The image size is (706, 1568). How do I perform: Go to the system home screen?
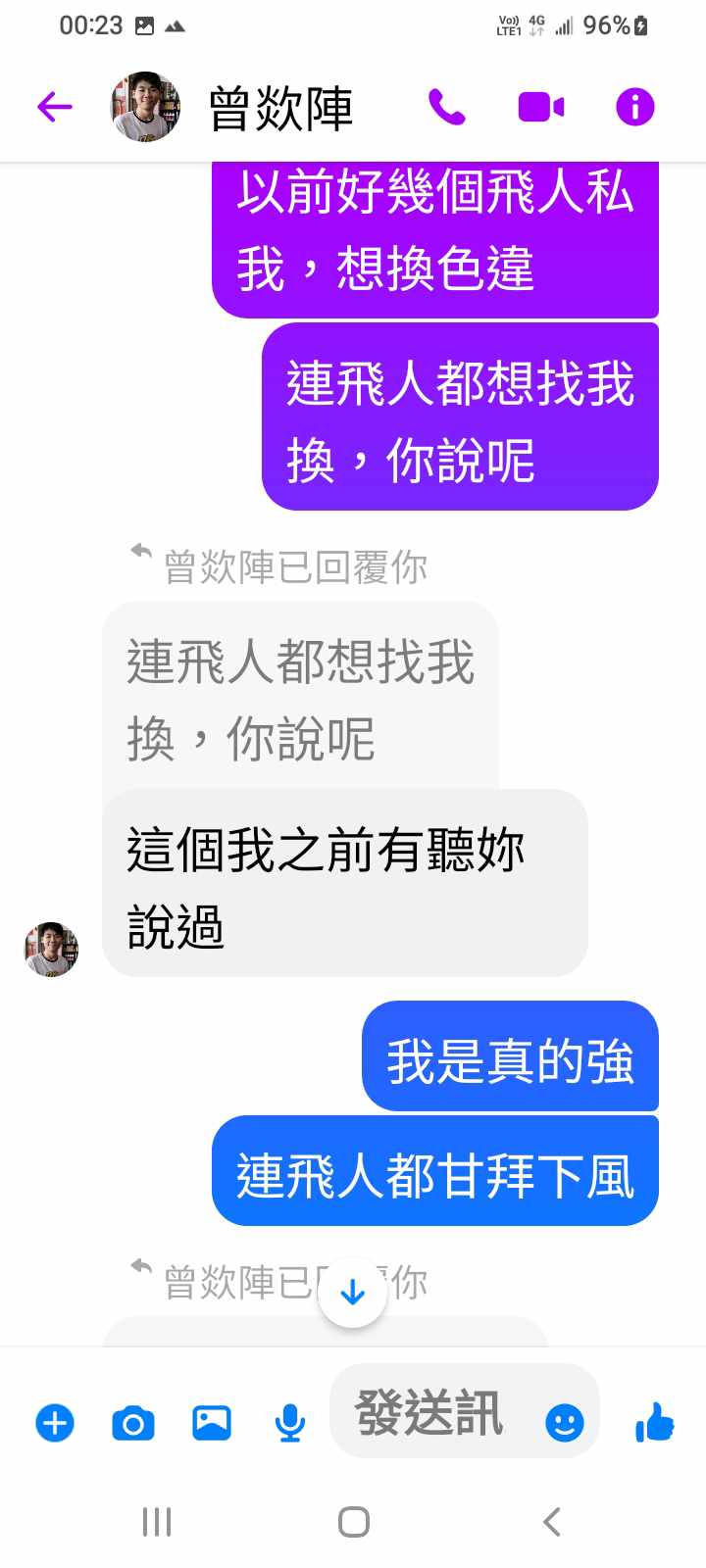point(353,1522)
